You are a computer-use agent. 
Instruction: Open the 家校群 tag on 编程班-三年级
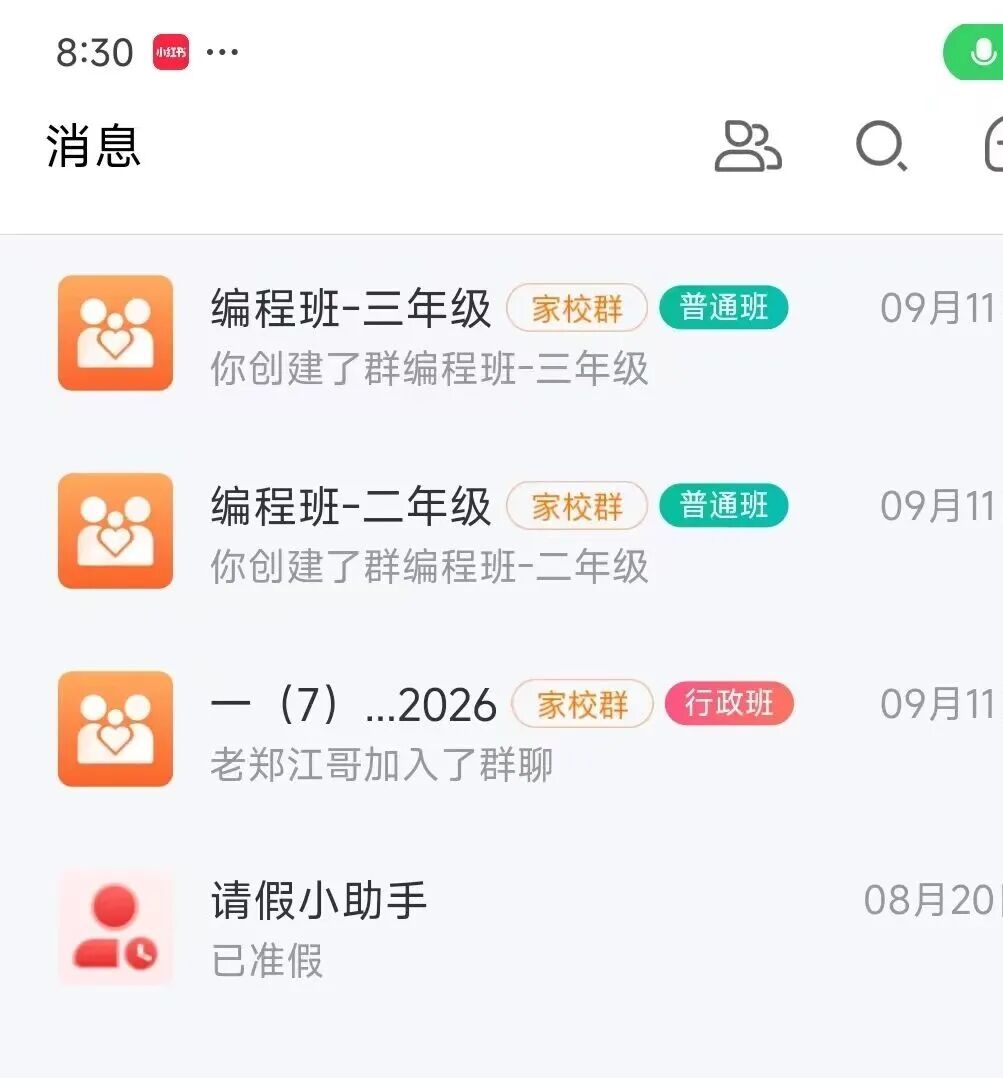[x=576, y=308]
